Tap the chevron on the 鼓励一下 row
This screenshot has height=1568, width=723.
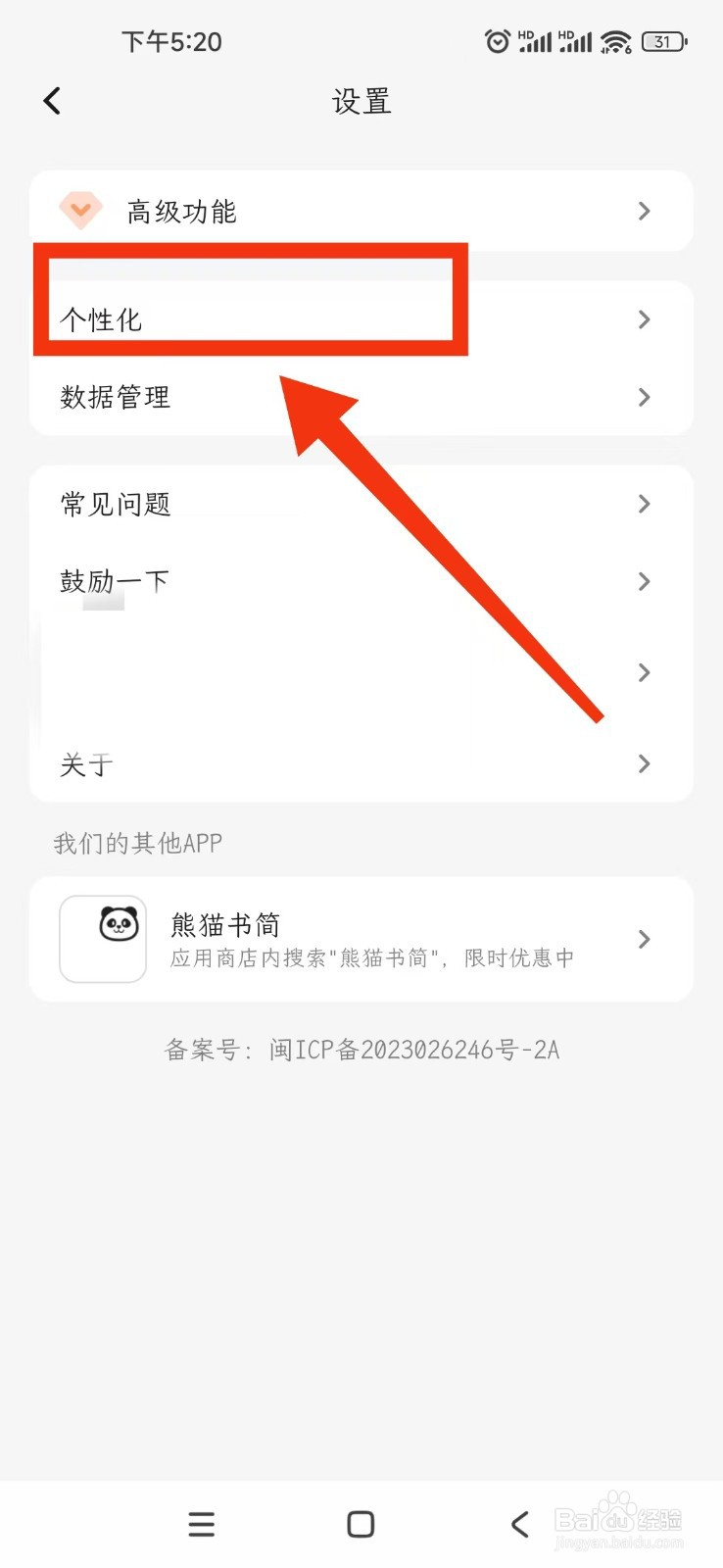[644, 580]
